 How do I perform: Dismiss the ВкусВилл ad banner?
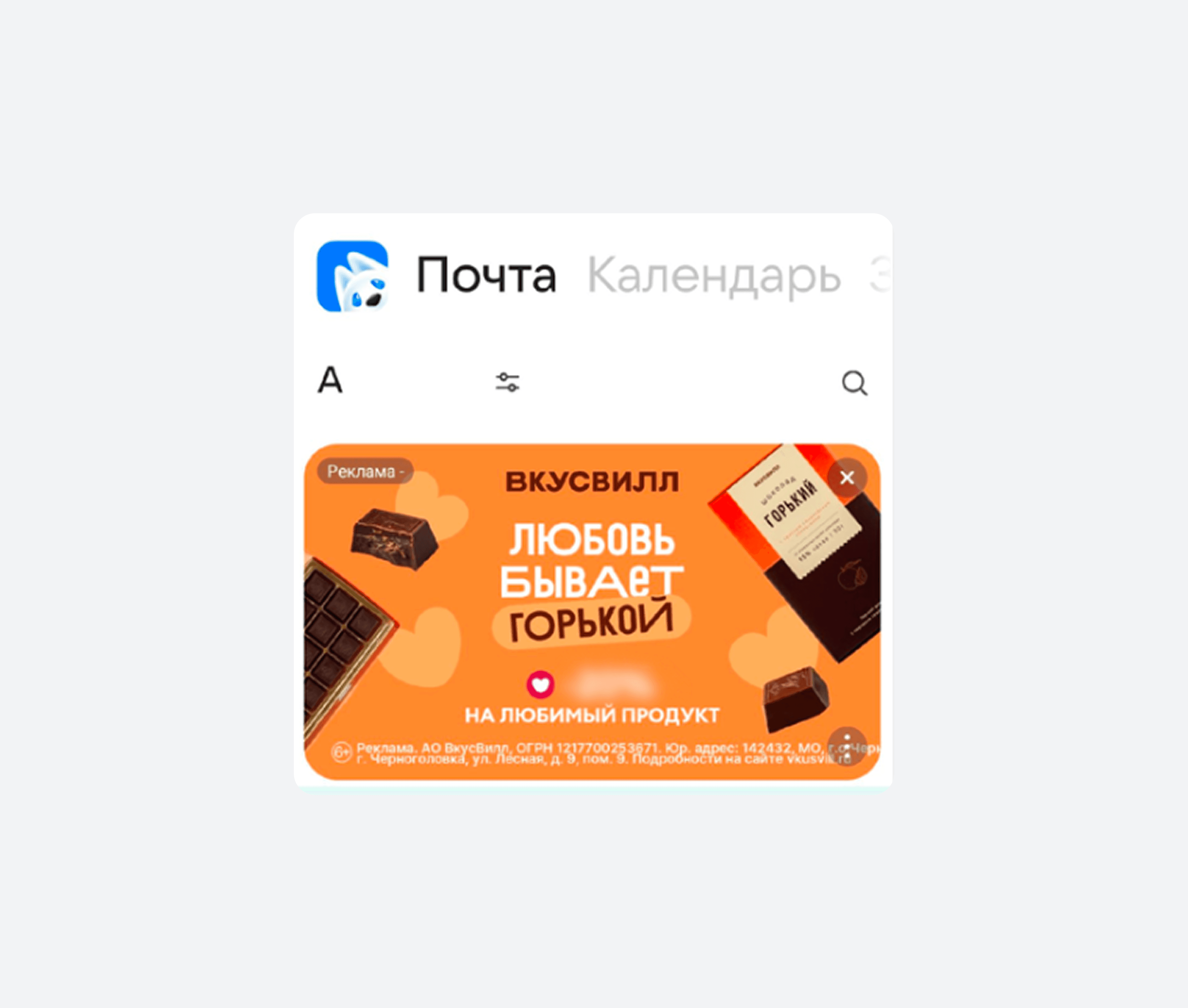pyautogui.click(x=847, y=477)
